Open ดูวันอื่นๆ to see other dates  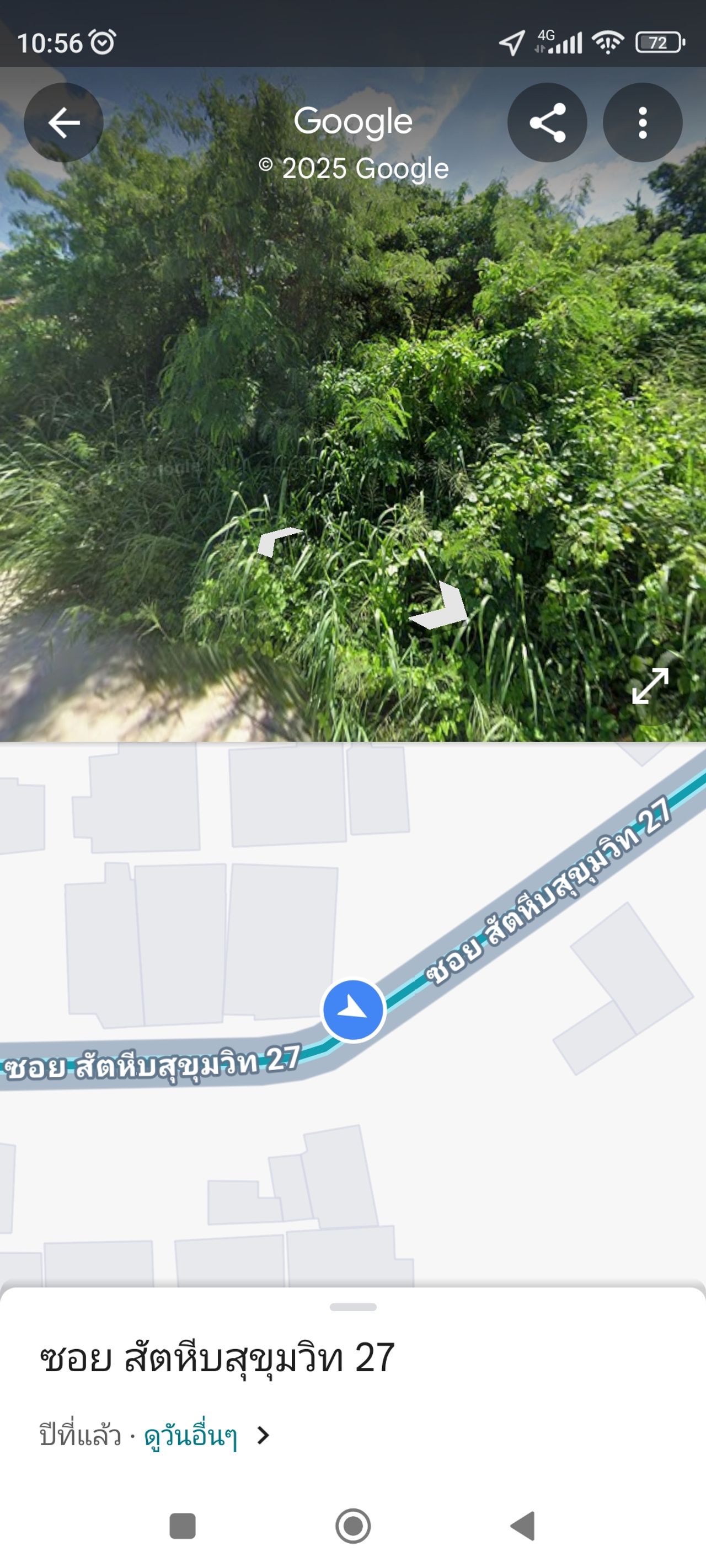[x=191, y=1436]
